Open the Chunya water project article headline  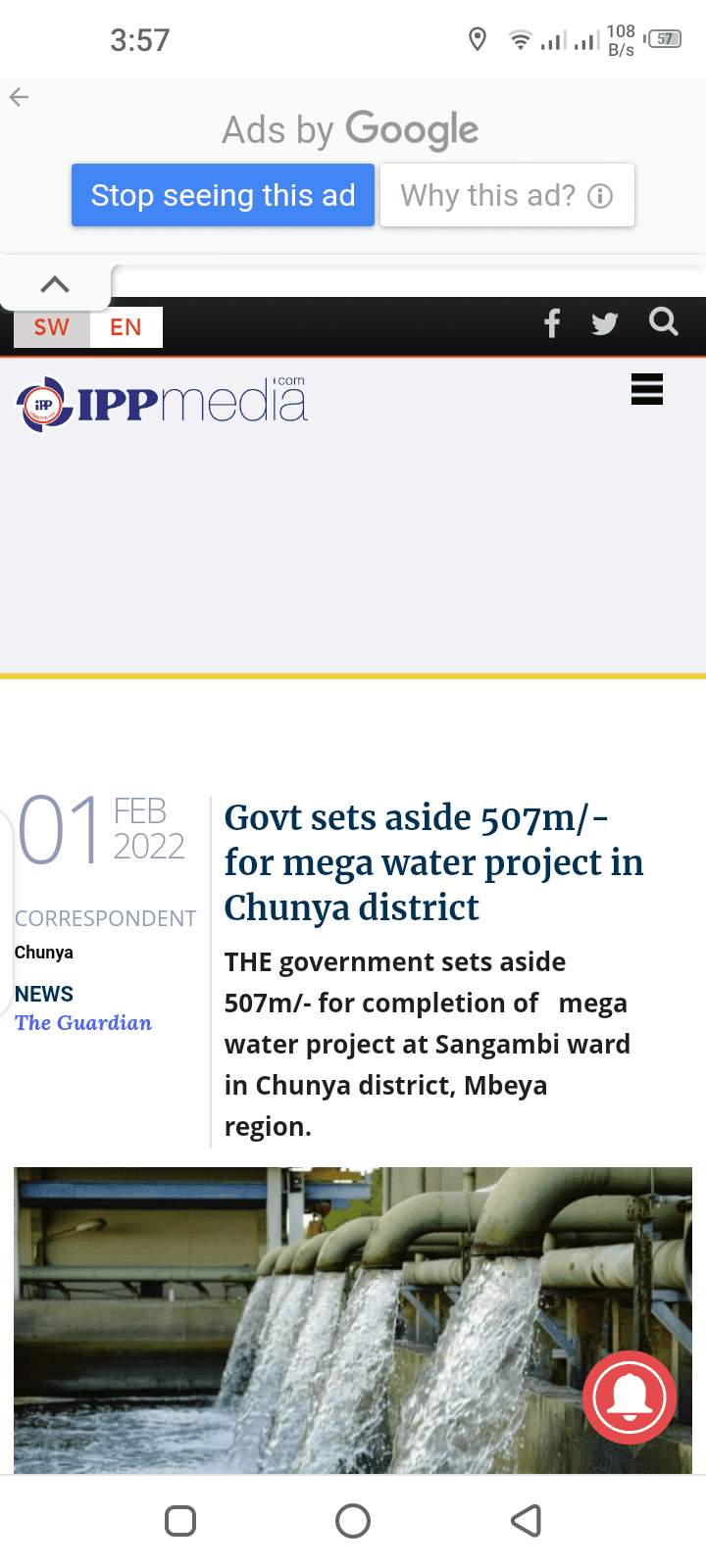tap(434, 861)
